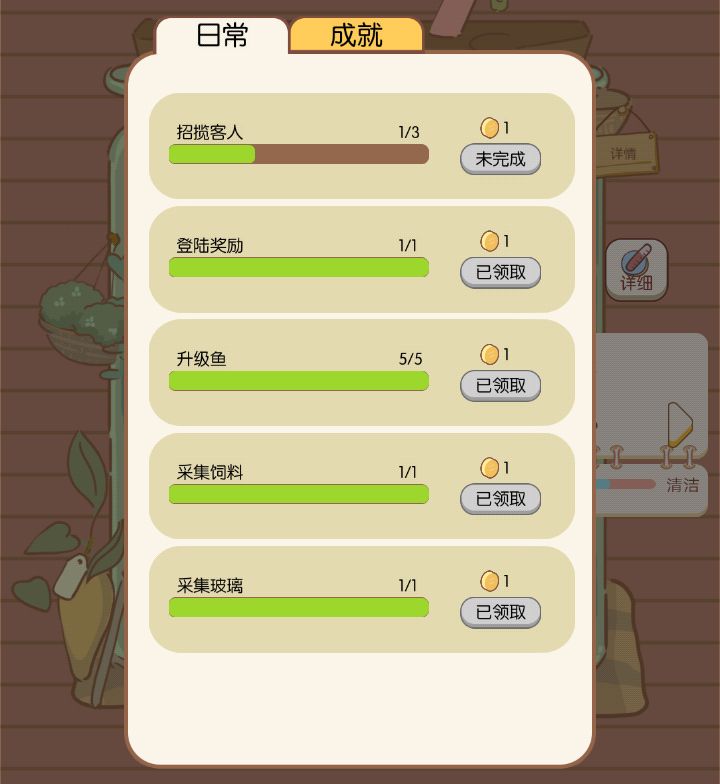Switch to the 成就 achievements tab
Viewport: 720px width, 784px height.
coord(355,34)
